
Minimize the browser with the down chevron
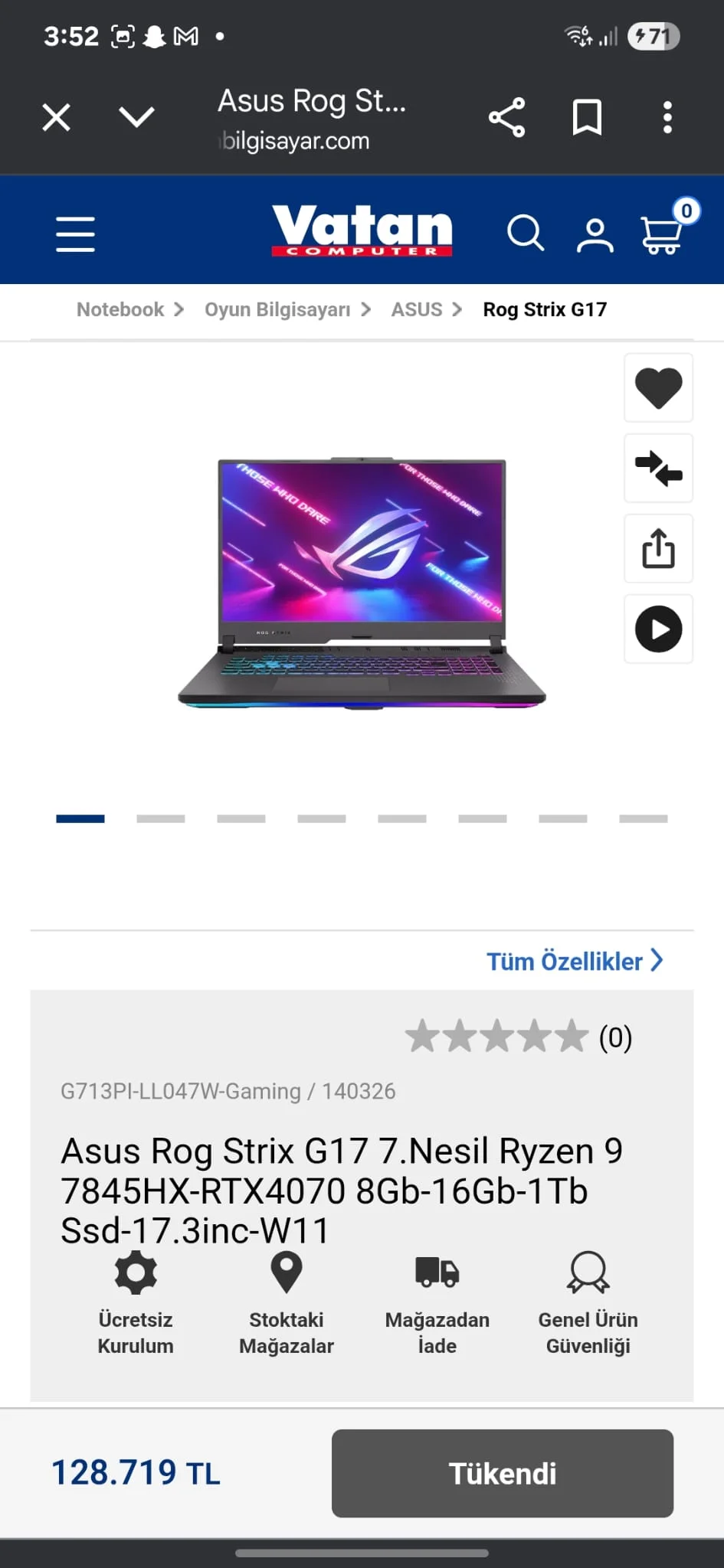136,118
